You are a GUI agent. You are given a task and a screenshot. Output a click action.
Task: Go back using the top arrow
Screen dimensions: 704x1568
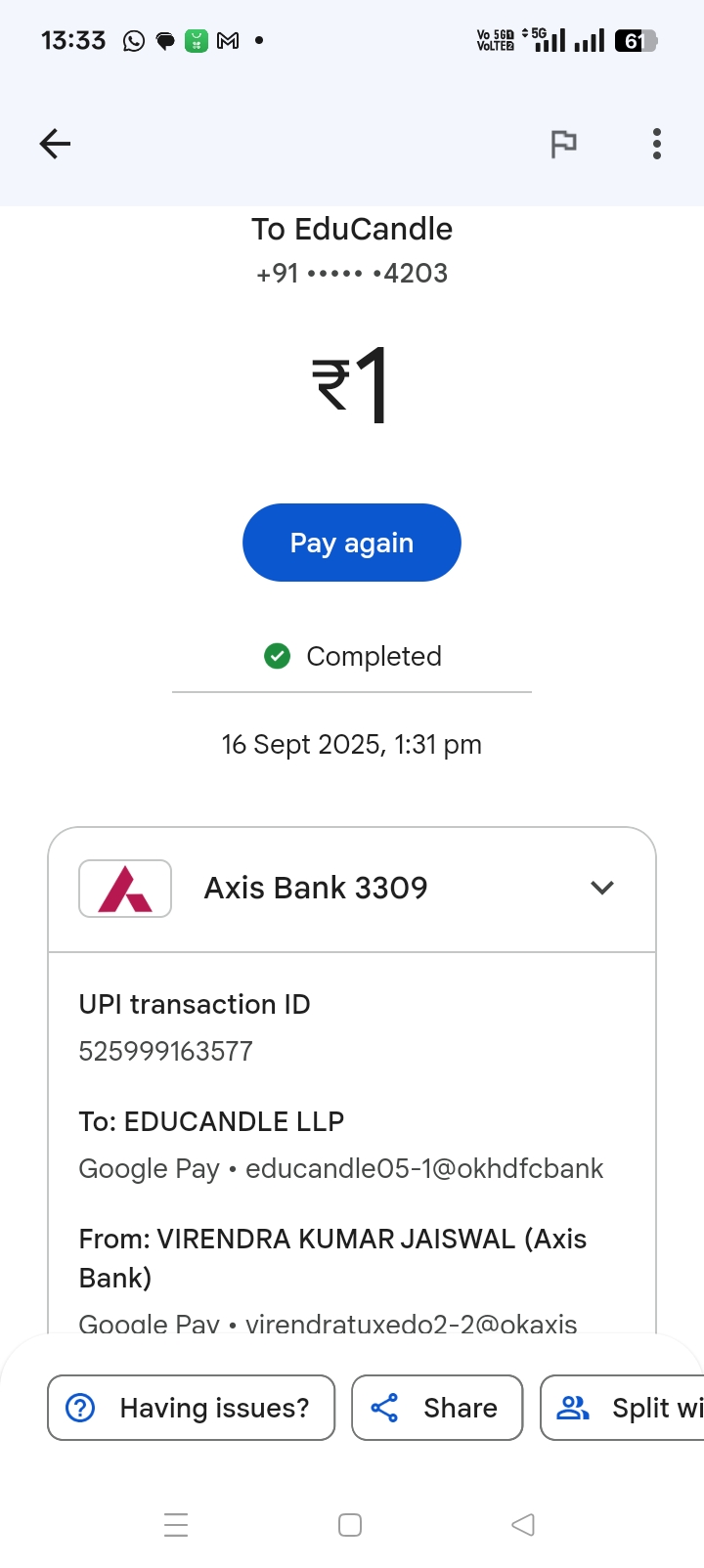click(55, 144)
